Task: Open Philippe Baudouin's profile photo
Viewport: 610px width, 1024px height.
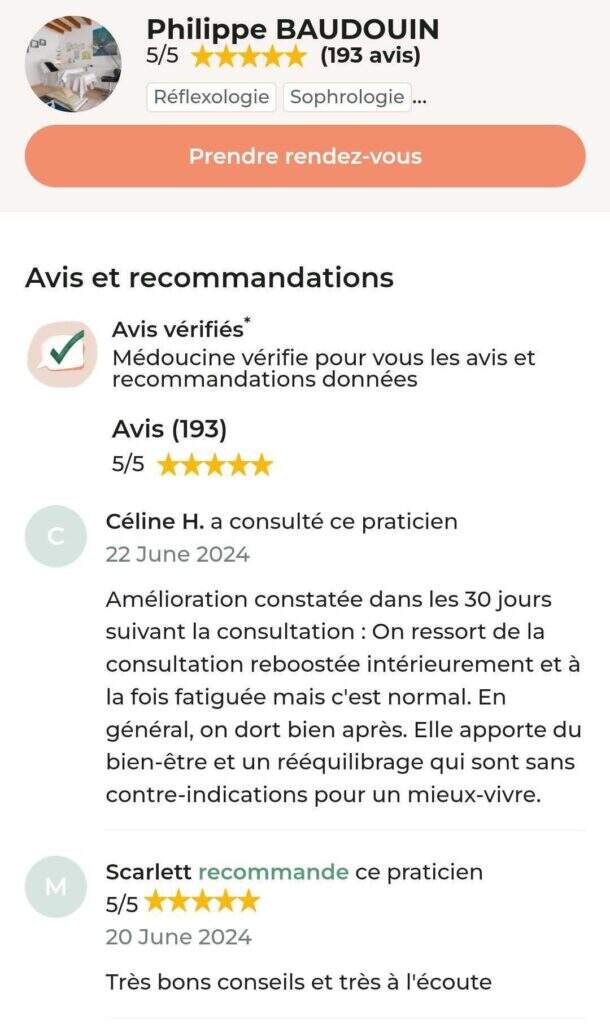Action: (x=73, y=63)
